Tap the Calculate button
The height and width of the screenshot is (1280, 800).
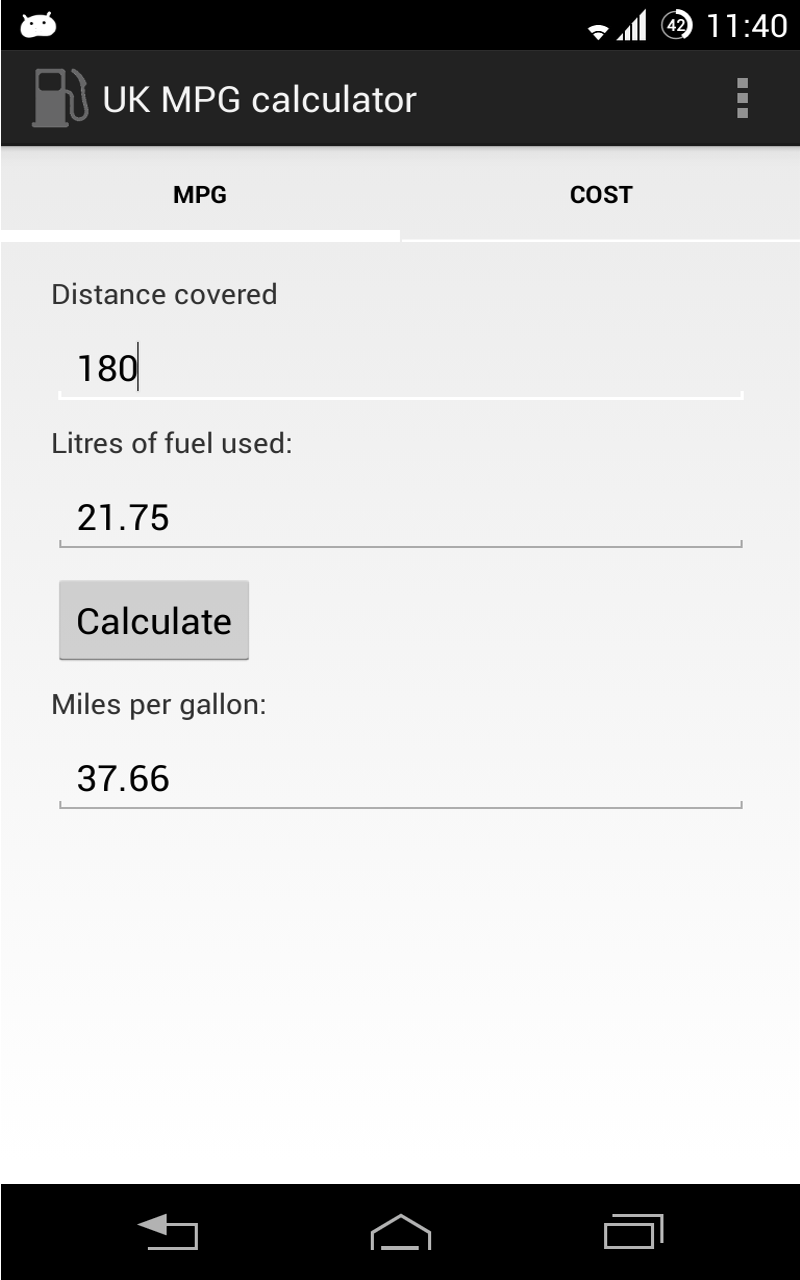tap(154, 621)
